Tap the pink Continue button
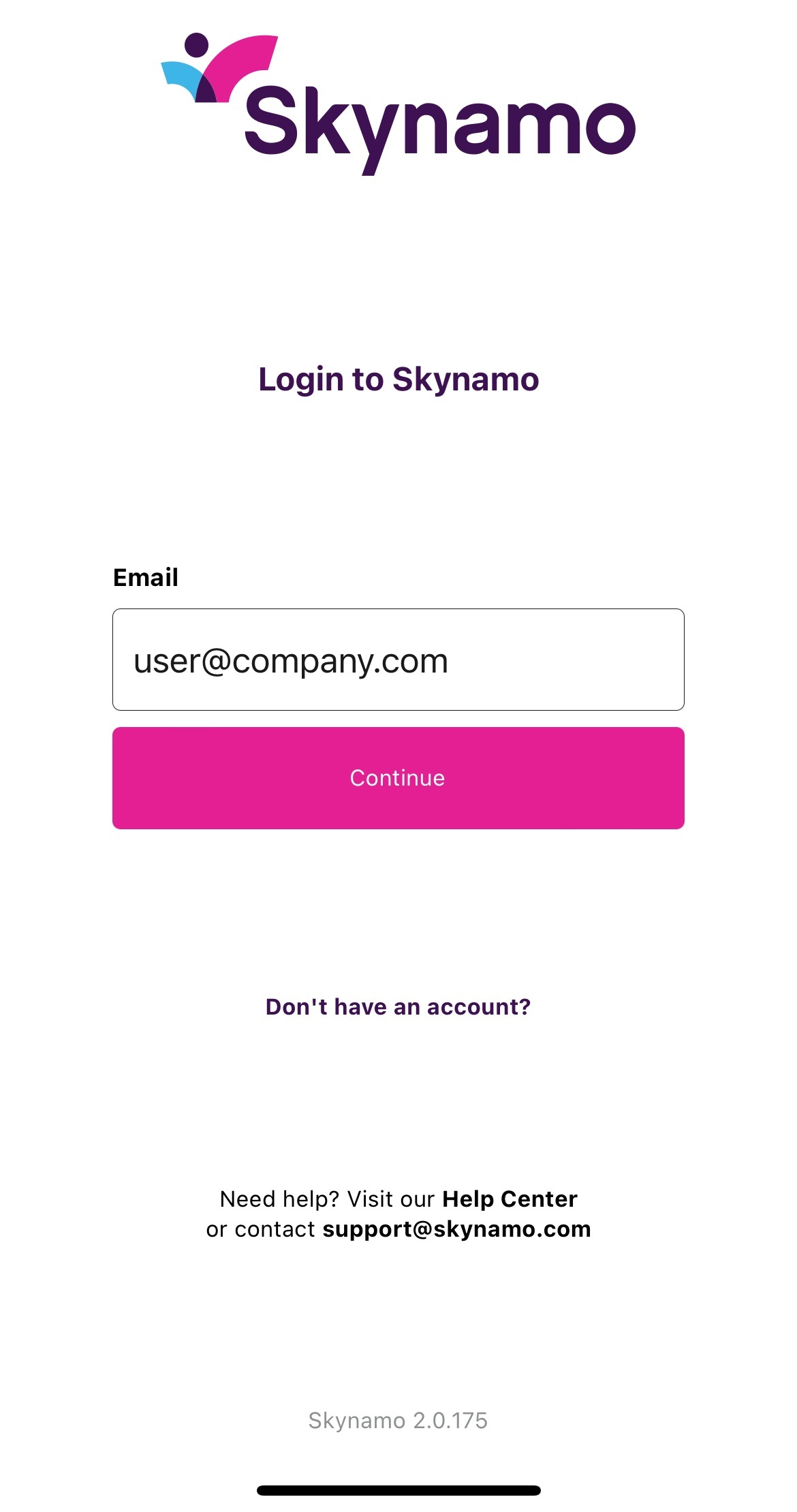 pyautogui.click(x=398, y=777)
